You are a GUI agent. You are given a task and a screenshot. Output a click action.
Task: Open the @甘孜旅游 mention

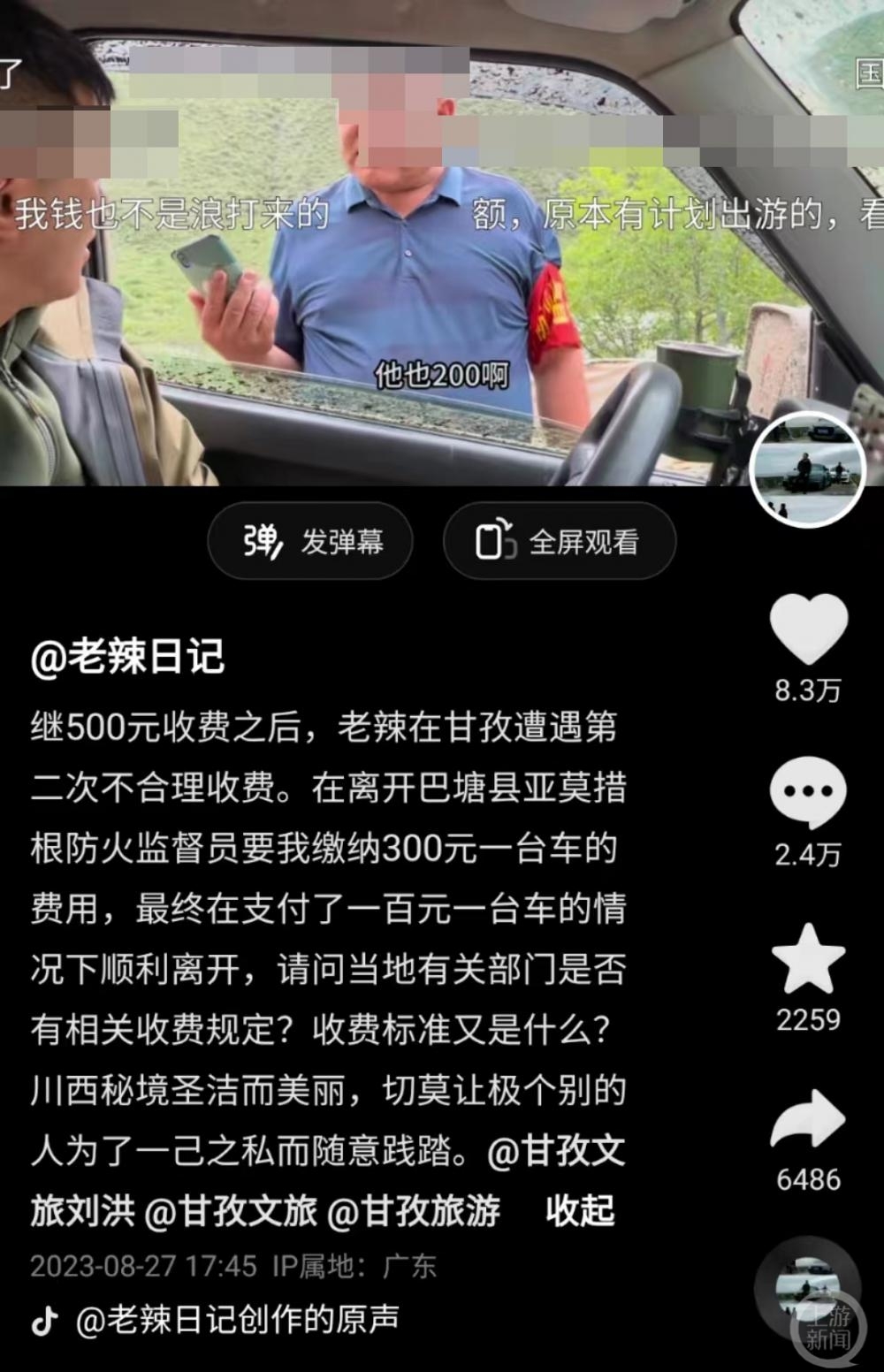pos(414,1211)
